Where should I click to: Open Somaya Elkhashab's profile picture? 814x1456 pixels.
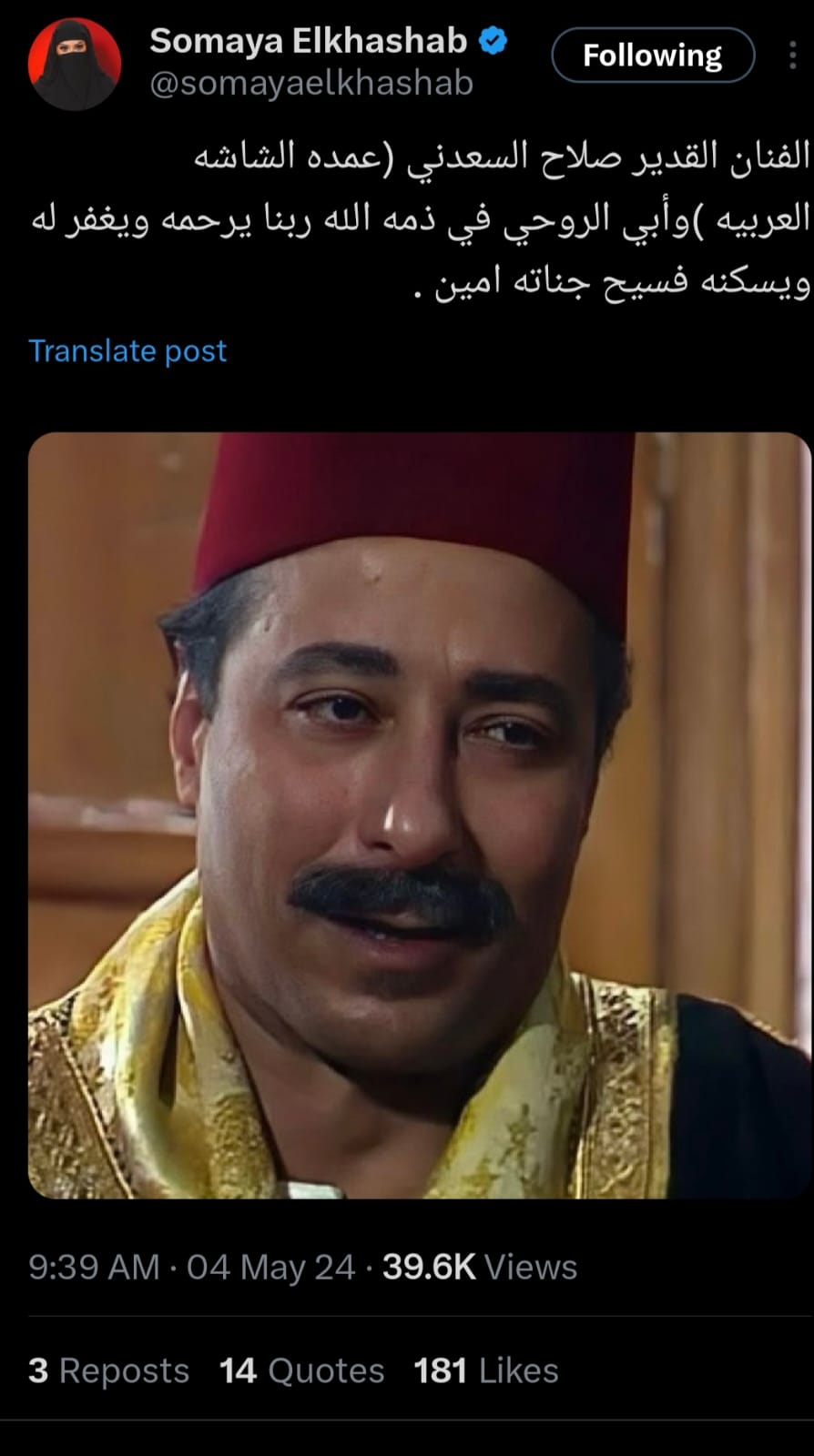75,64
